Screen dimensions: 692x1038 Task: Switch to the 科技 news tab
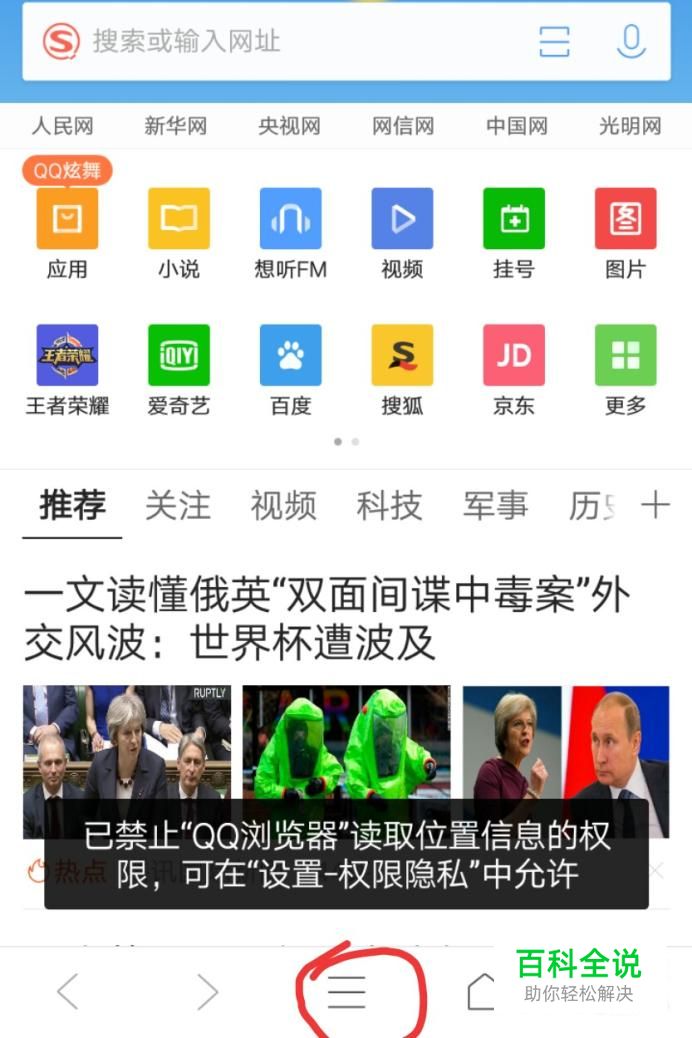[x=389, y=506]
